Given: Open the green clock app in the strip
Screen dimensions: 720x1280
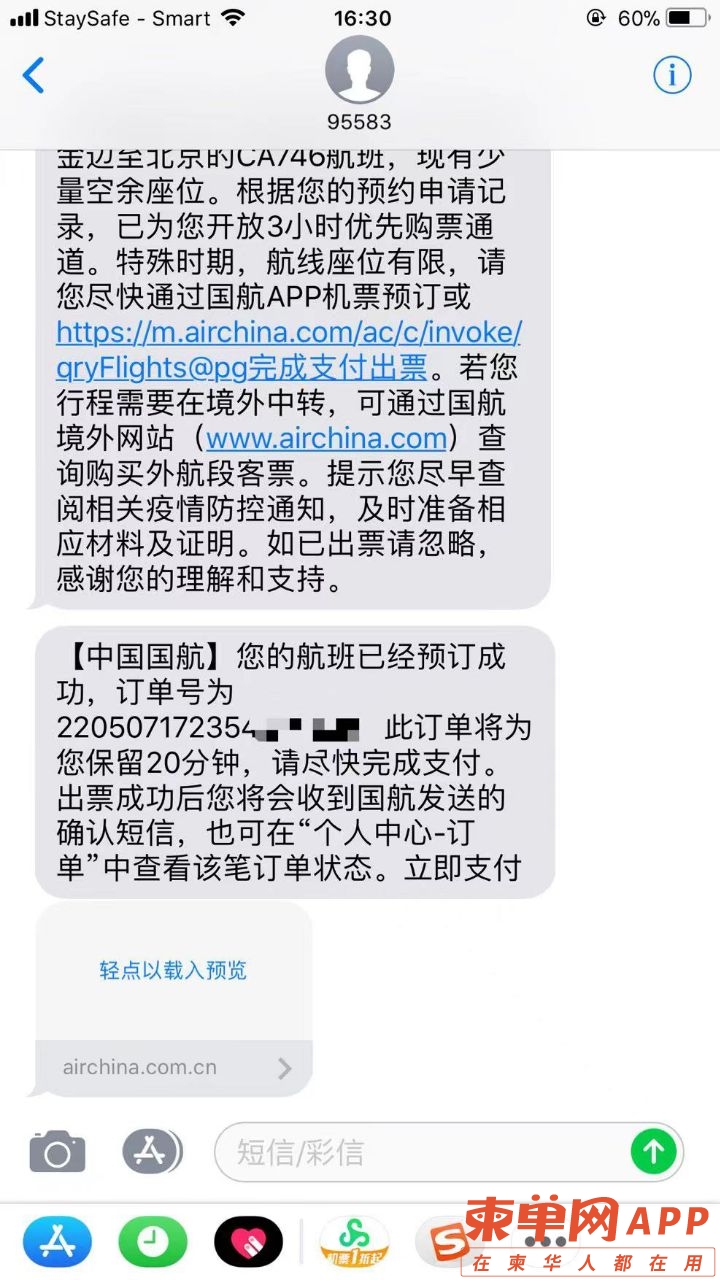Looking at the screenshot, I should tap(152, 1242).
